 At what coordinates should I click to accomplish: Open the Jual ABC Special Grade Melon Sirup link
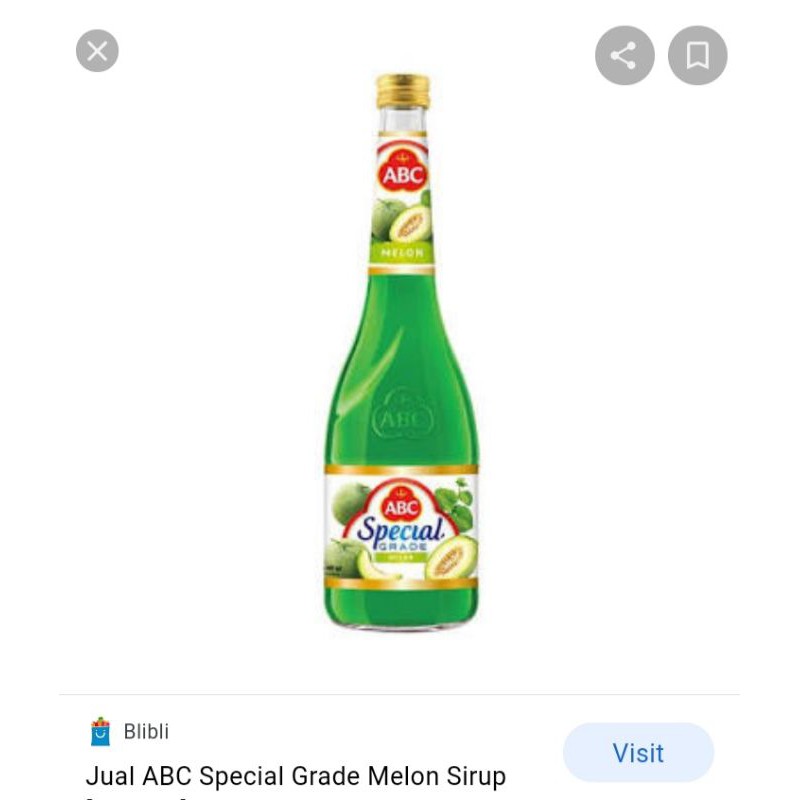click(x=296, y=776)
